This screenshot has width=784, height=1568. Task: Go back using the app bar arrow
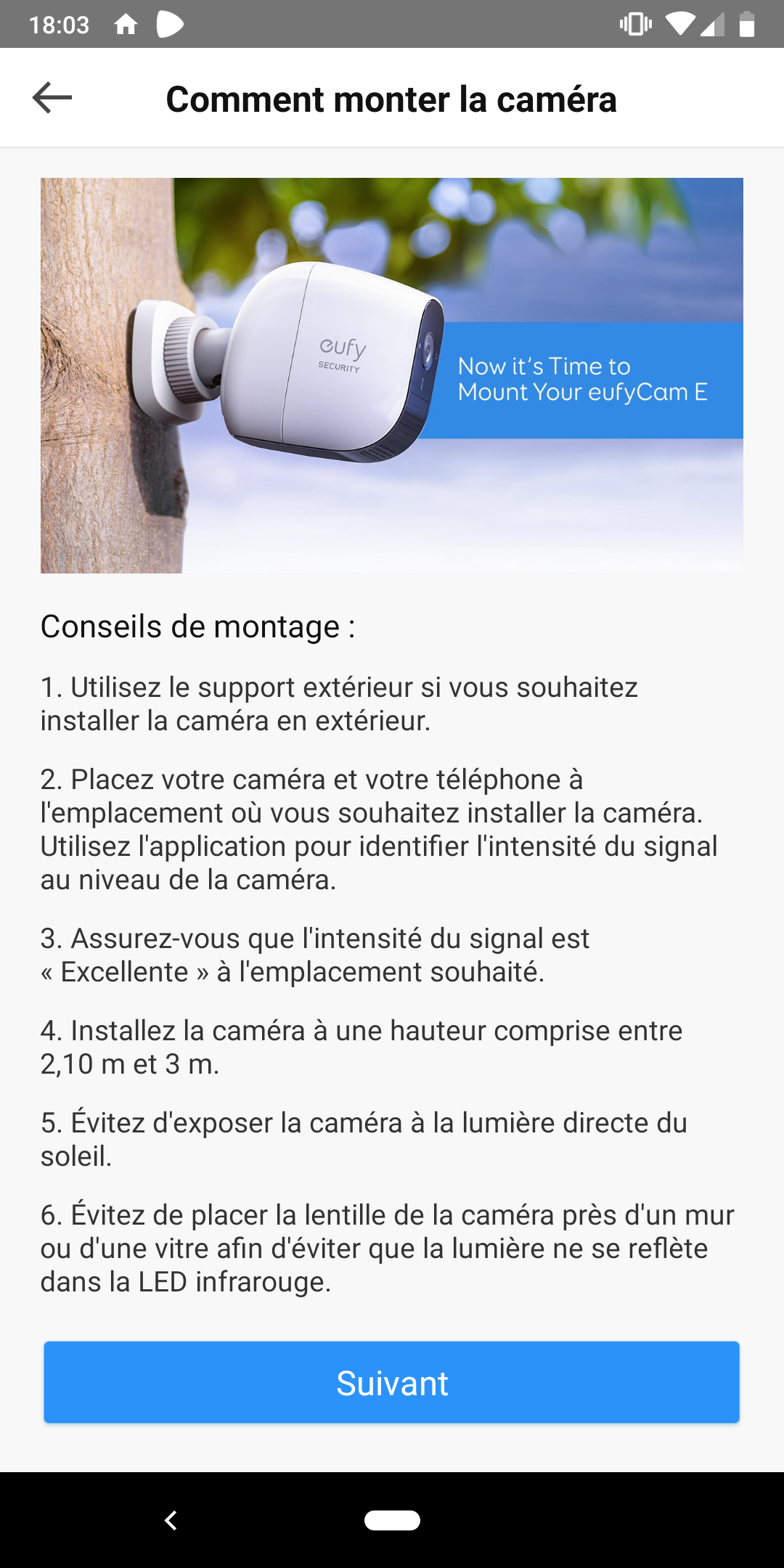52,97
